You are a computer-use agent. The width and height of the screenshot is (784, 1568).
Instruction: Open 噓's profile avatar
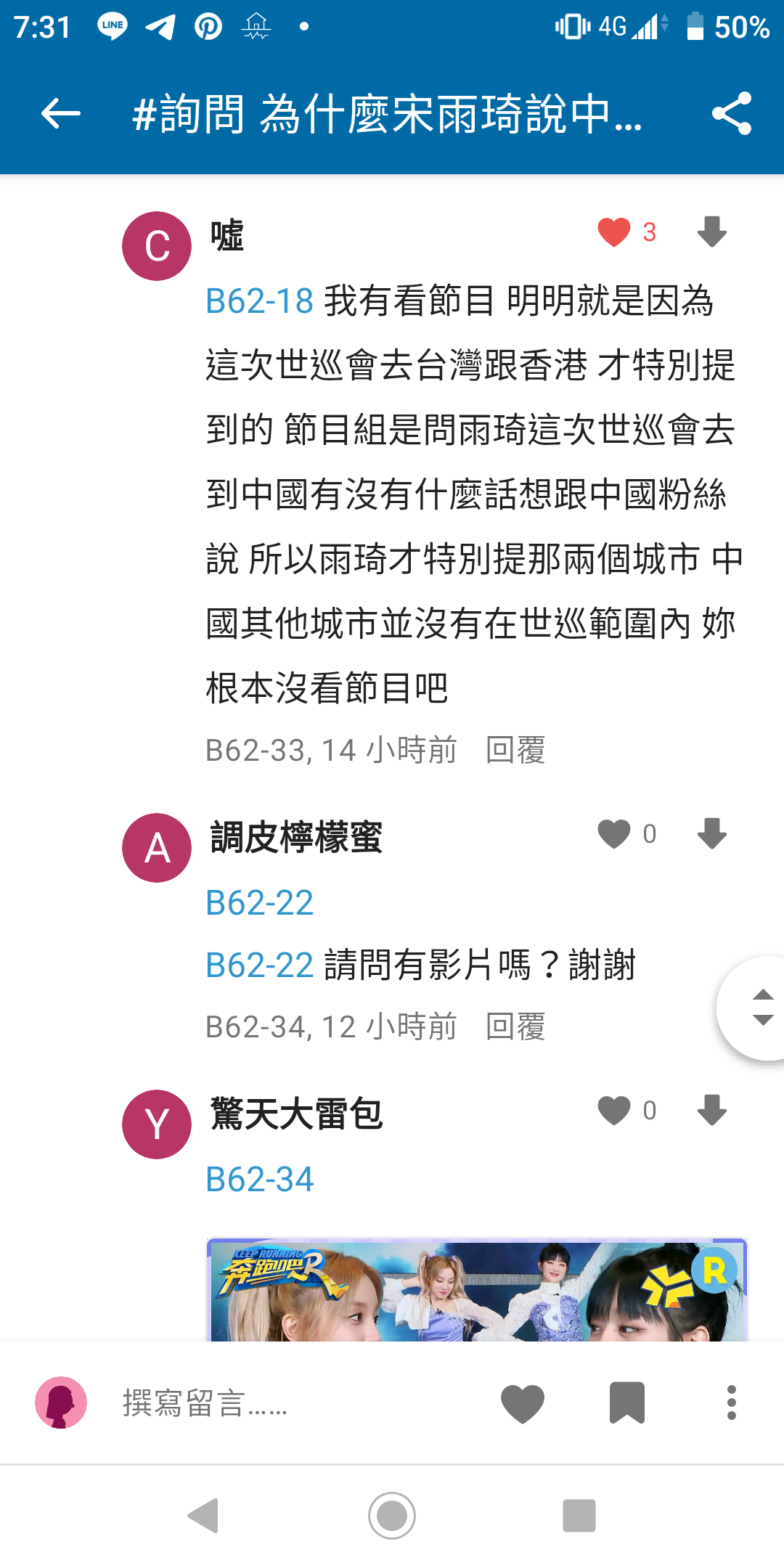(157, 246)
